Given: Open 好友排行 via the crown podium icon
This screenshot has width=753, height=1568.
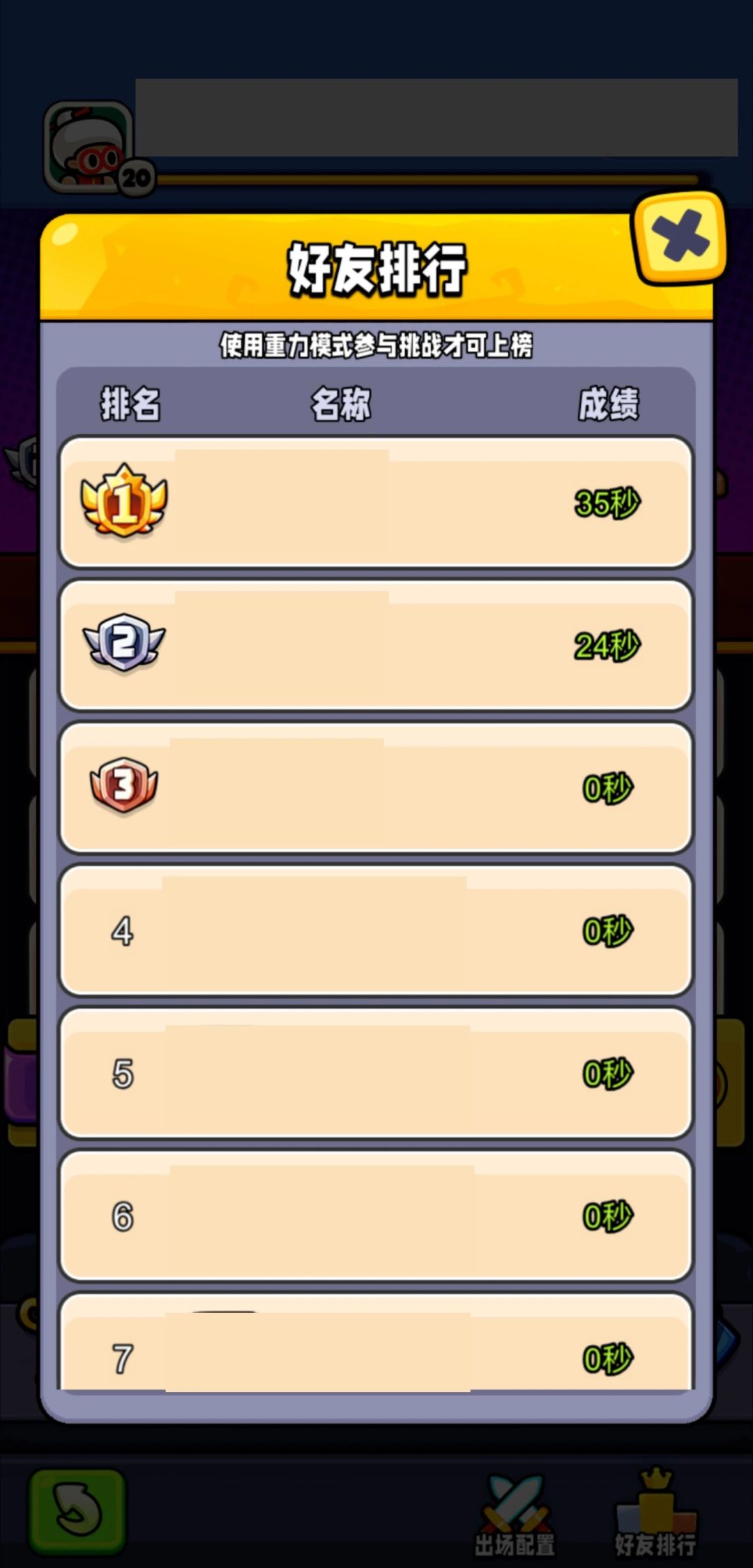Looking at the screenshot, I should 655,1500.
